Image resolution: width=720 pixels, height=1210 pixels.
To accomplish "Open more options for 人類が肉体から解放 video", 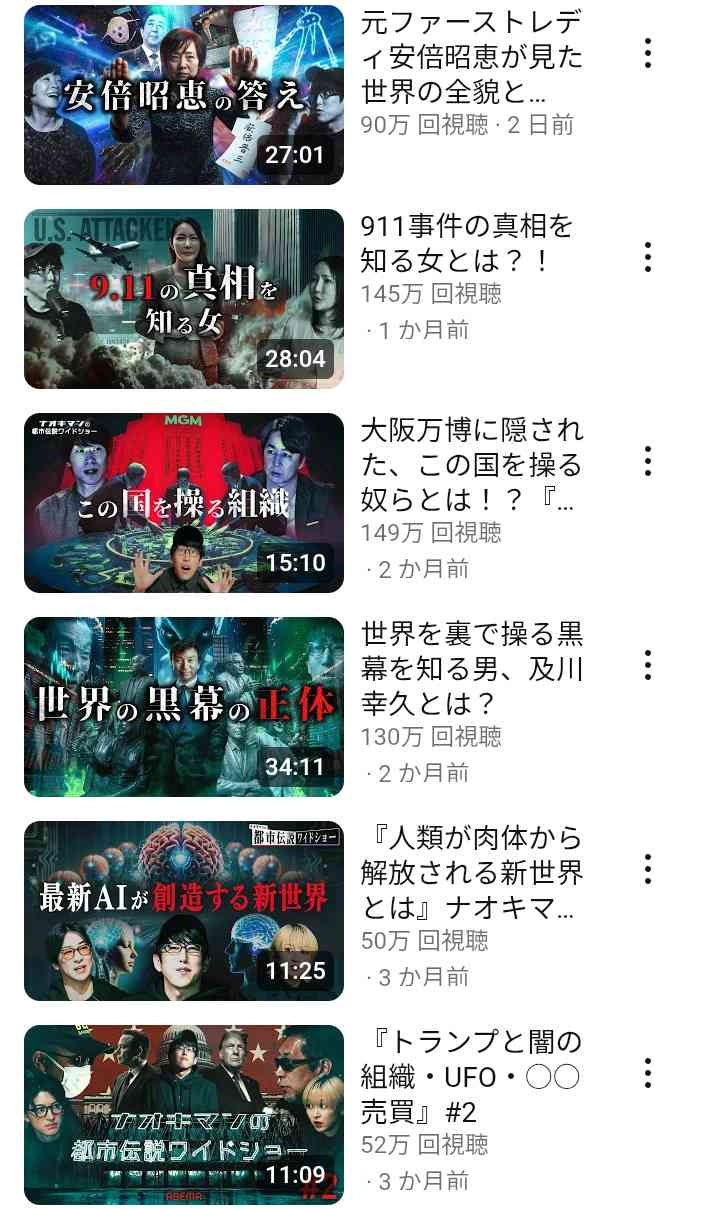I will [x=648, y=869].
